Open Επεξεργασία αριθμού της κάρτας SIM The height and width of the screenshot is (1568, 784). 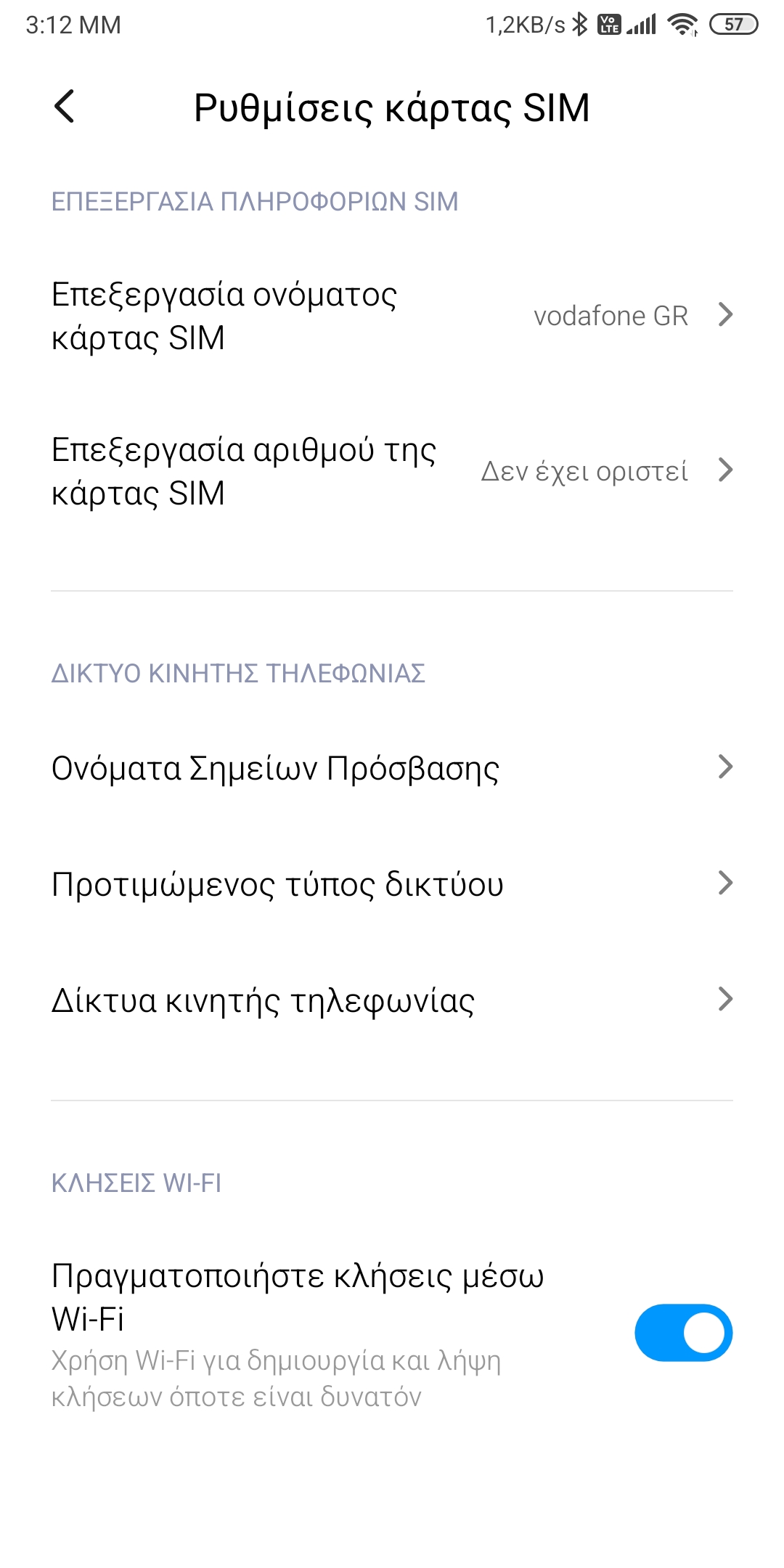[392, 471]
